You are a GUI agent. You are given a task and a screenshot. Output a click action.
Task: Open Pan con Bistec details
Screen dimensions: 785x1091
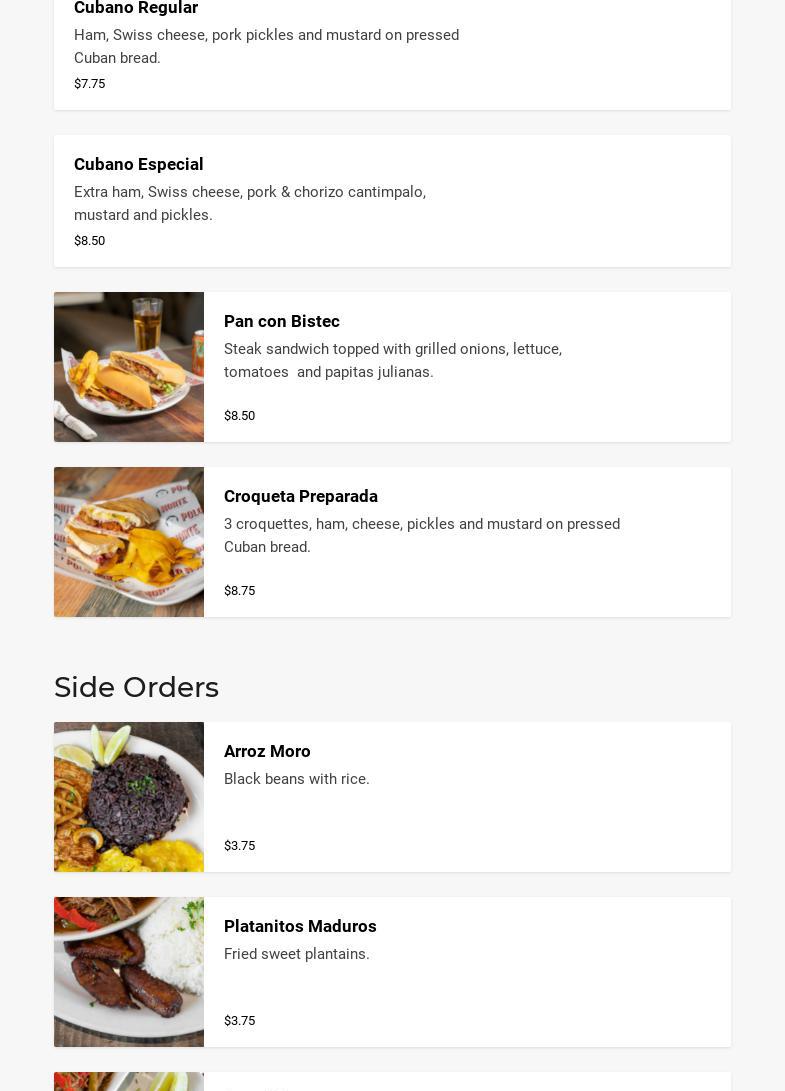[x=392, y=367]
